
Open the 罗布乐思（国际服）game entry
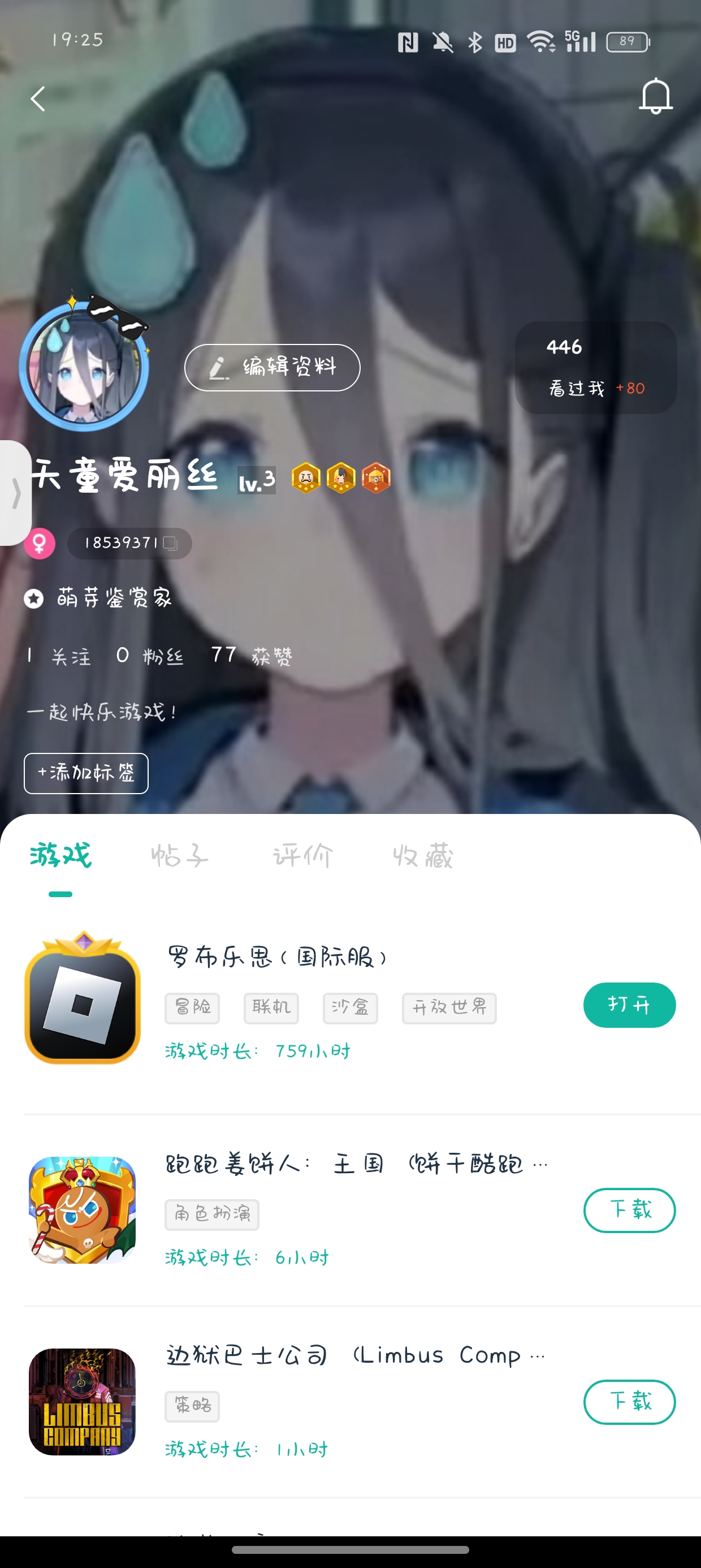click(277, 958)
